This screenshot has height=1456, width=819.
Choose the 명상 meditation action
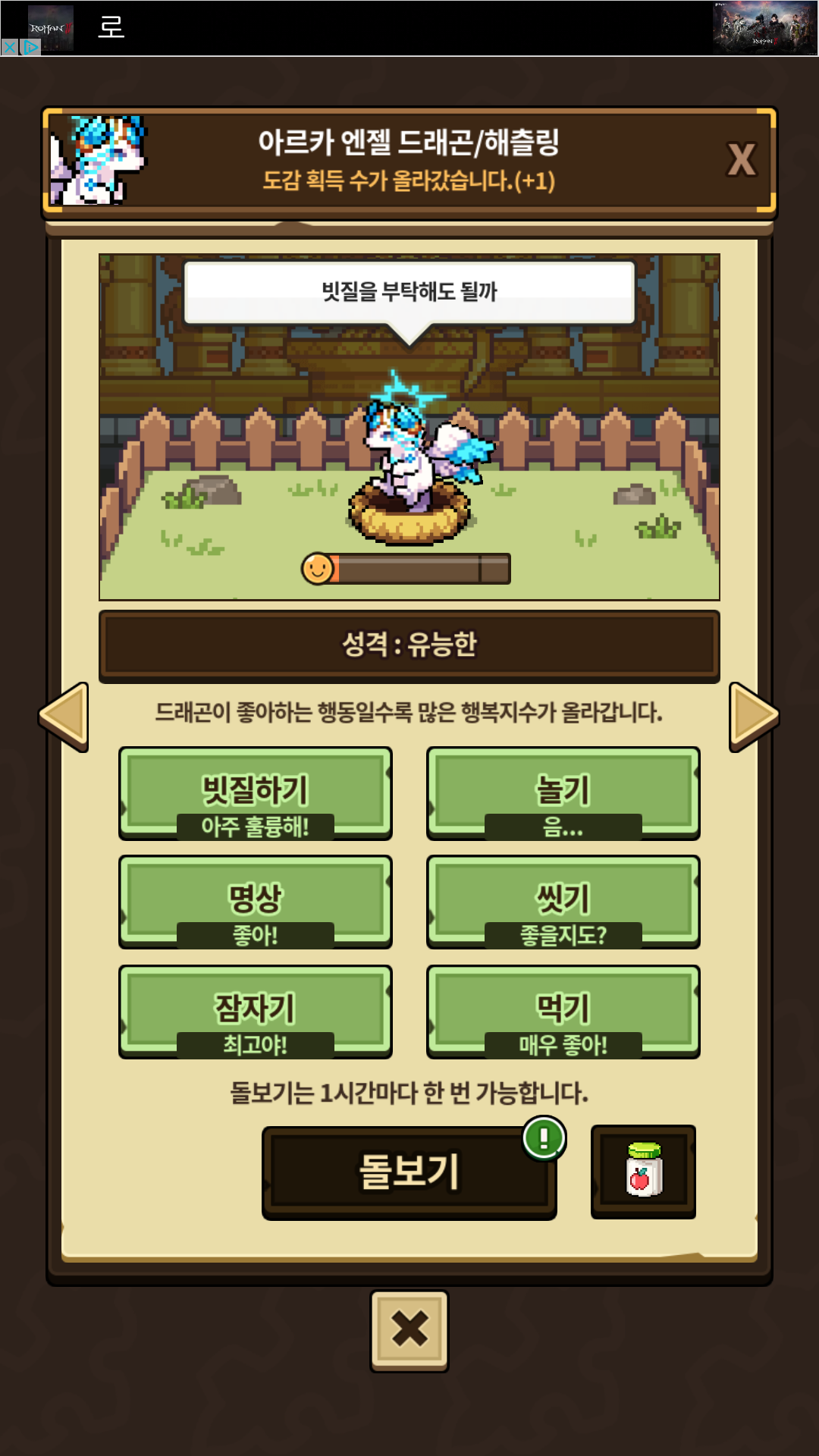click(256, 902)
